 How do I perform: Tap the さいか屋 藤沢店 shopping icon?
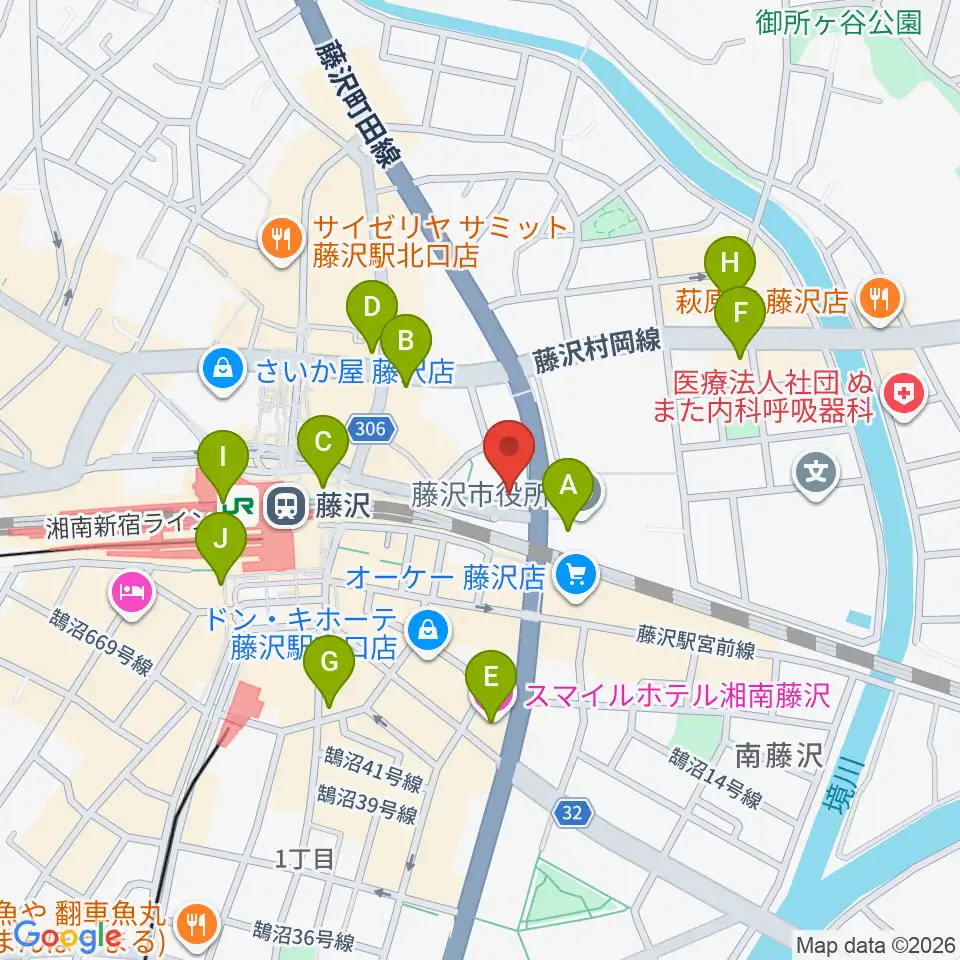point(223,370)
